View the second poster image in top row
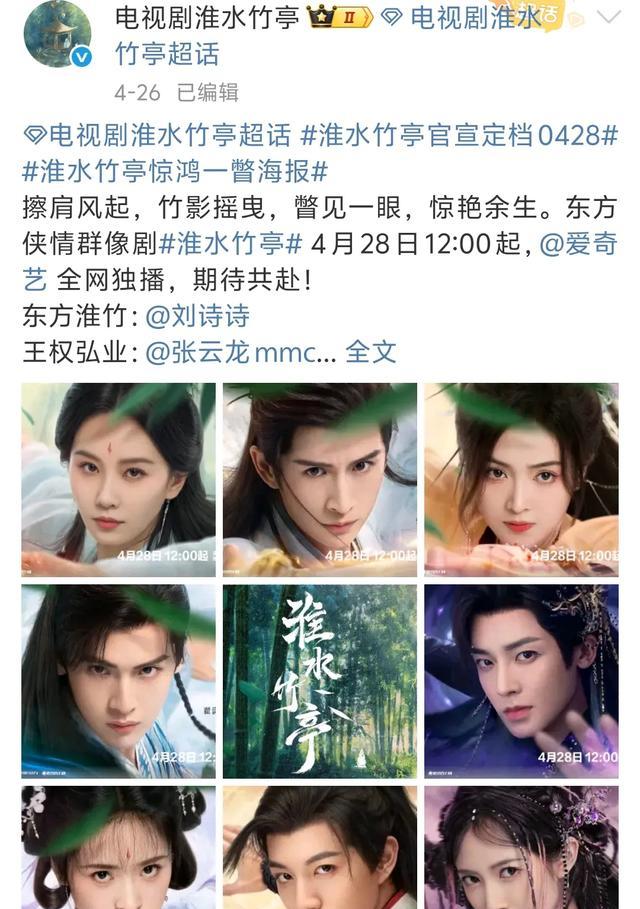The width and height of the screenshot is (640, 909). point(320,479)
